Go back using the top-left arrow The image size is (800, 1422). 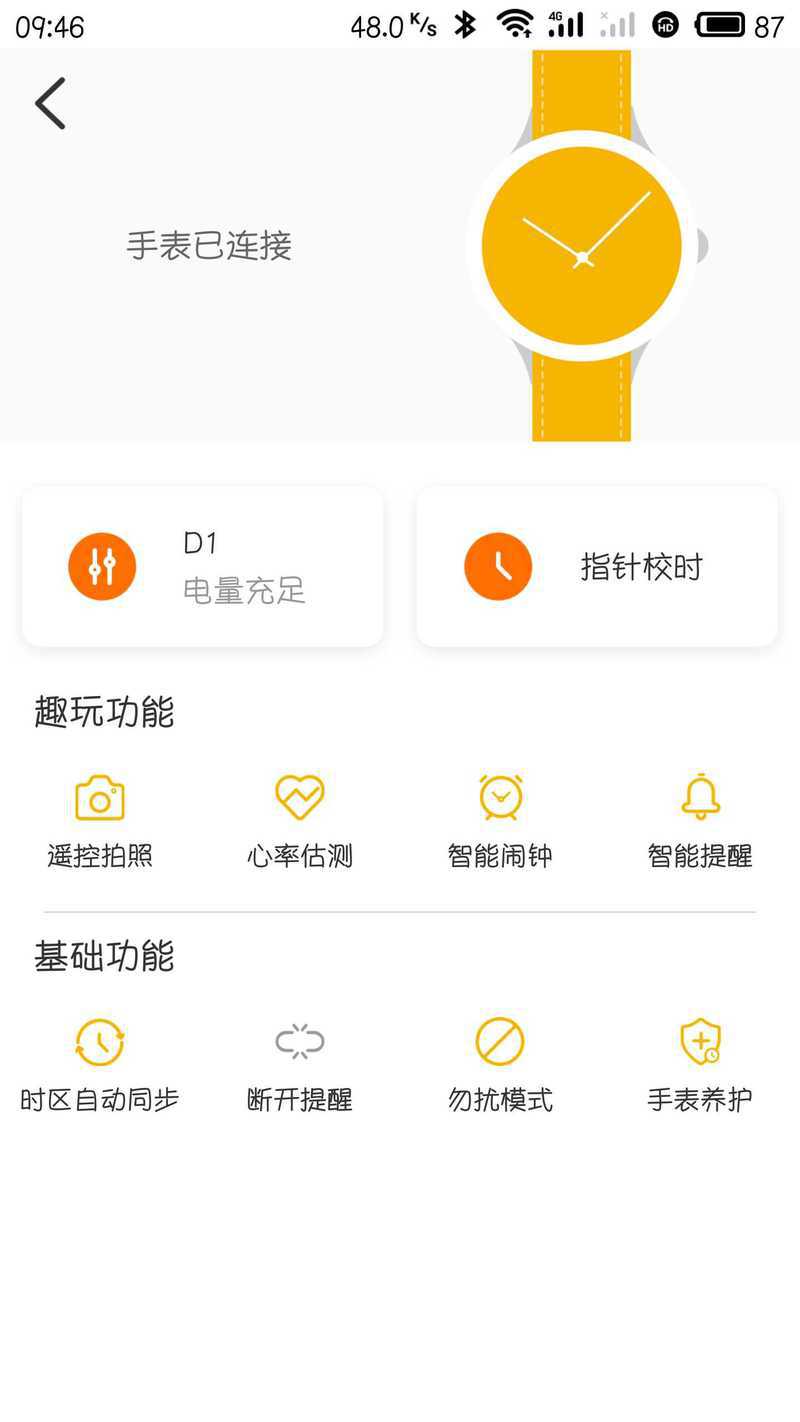pyautogui.click(x=50, y=103)
